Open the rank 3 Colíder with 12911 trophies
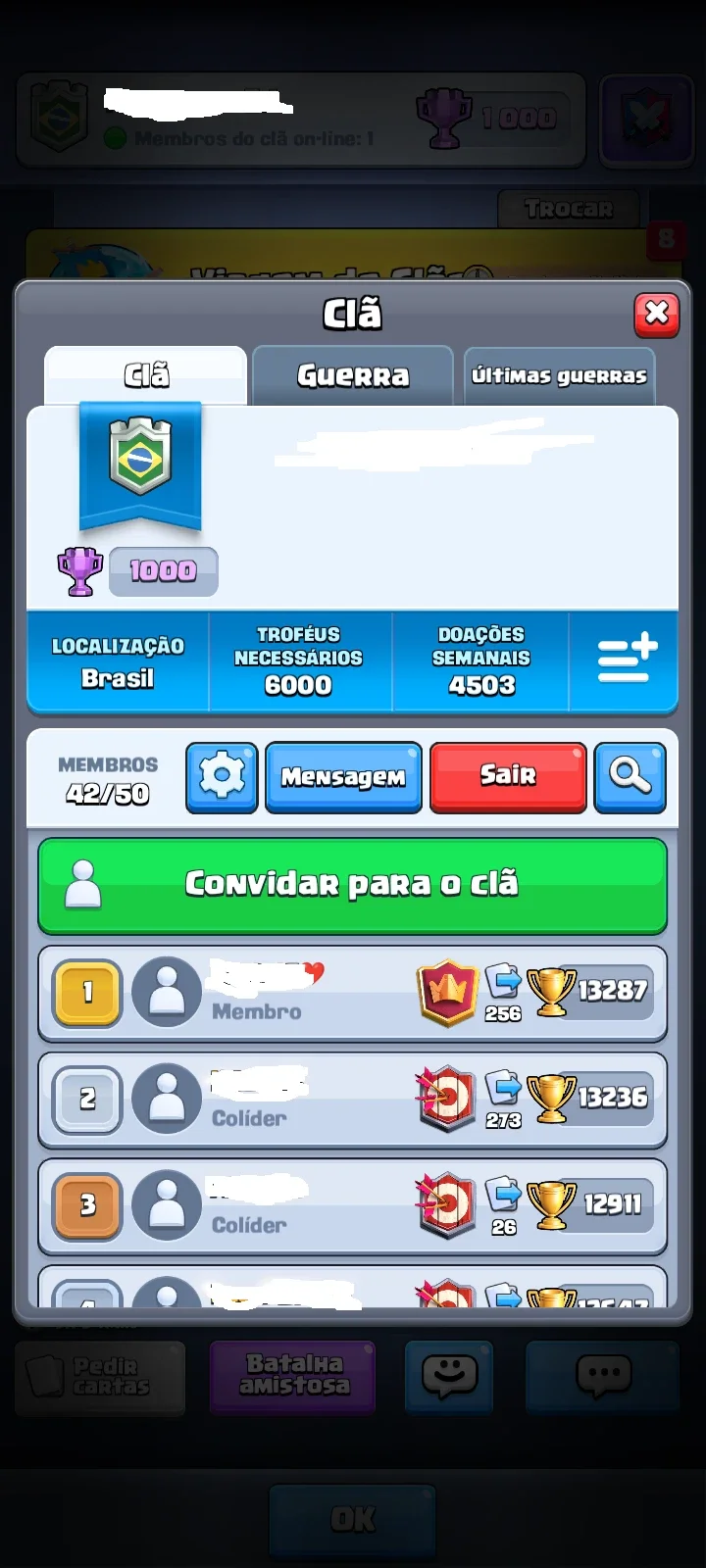The image size is (706, 1568). 353,1206
